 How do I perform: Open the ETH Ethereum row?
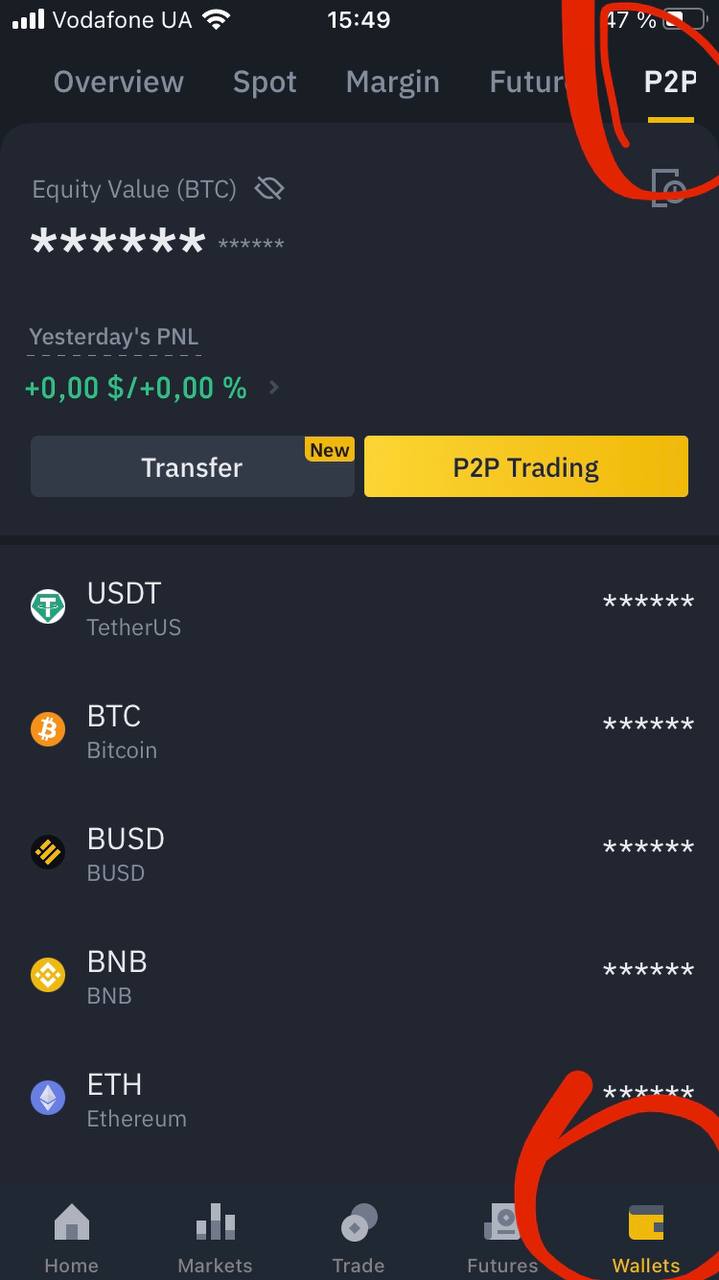tap(360, 1099)
